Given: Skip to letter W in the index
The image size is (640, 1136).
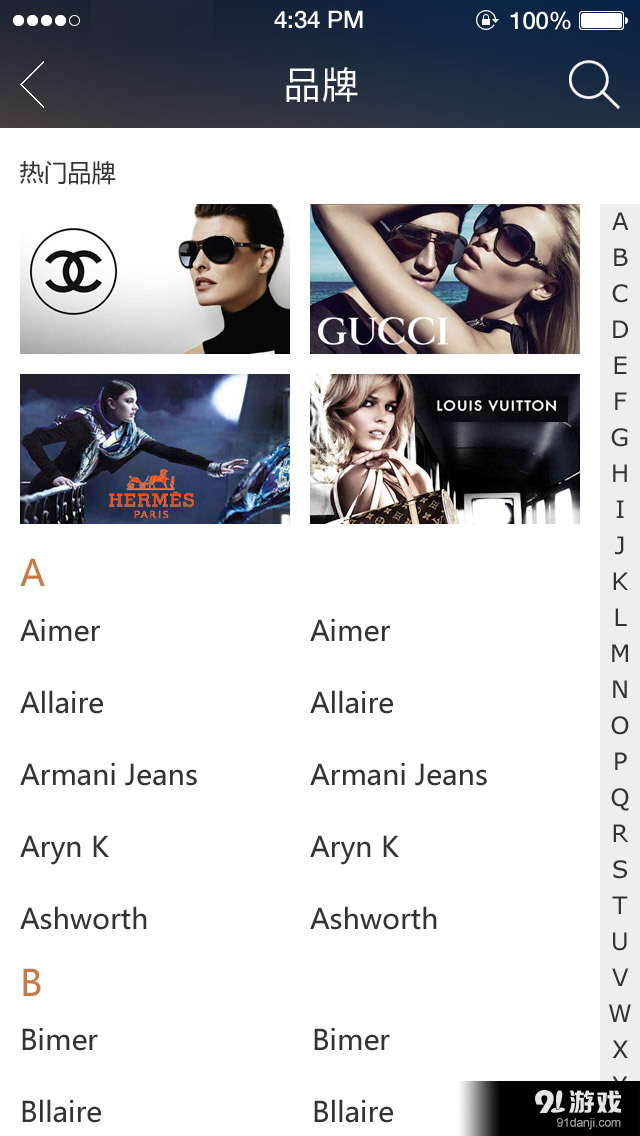Looking at the screenshot, I should point(620,1013).
